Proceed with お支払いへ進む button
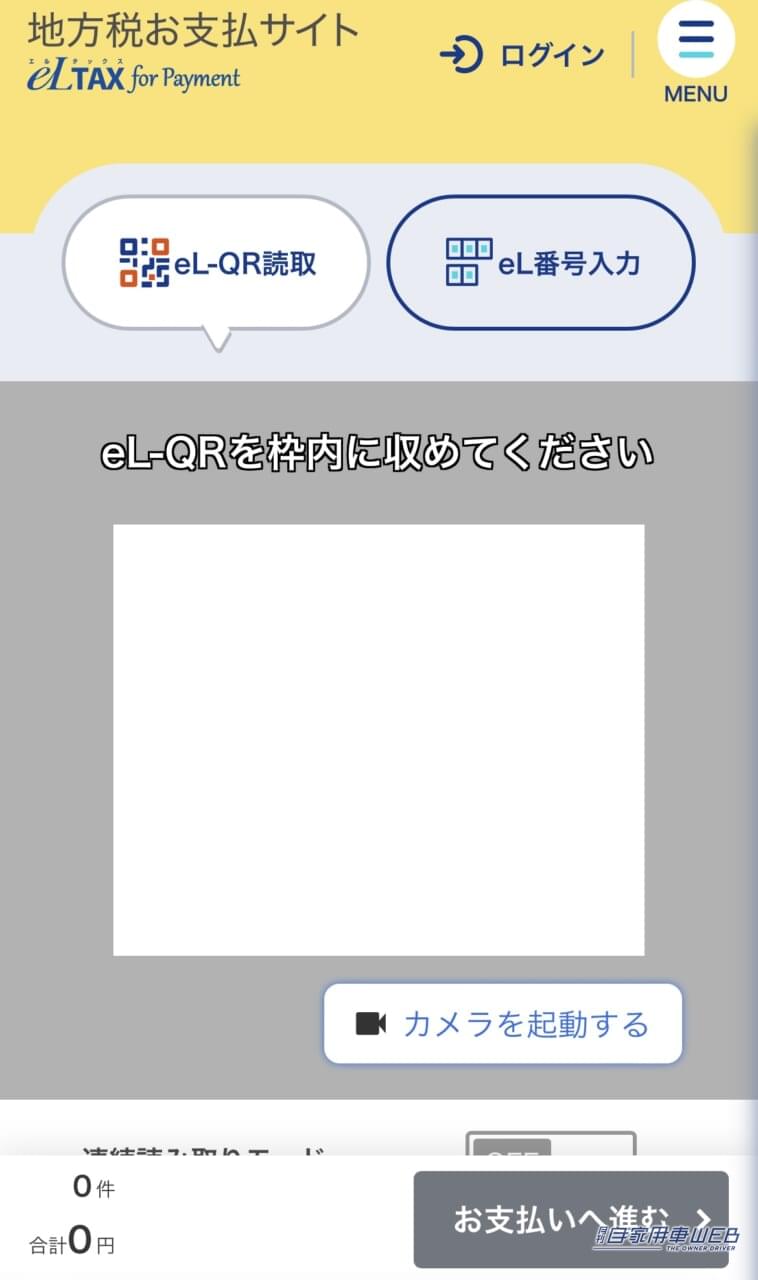 [x=570, y=1218]
